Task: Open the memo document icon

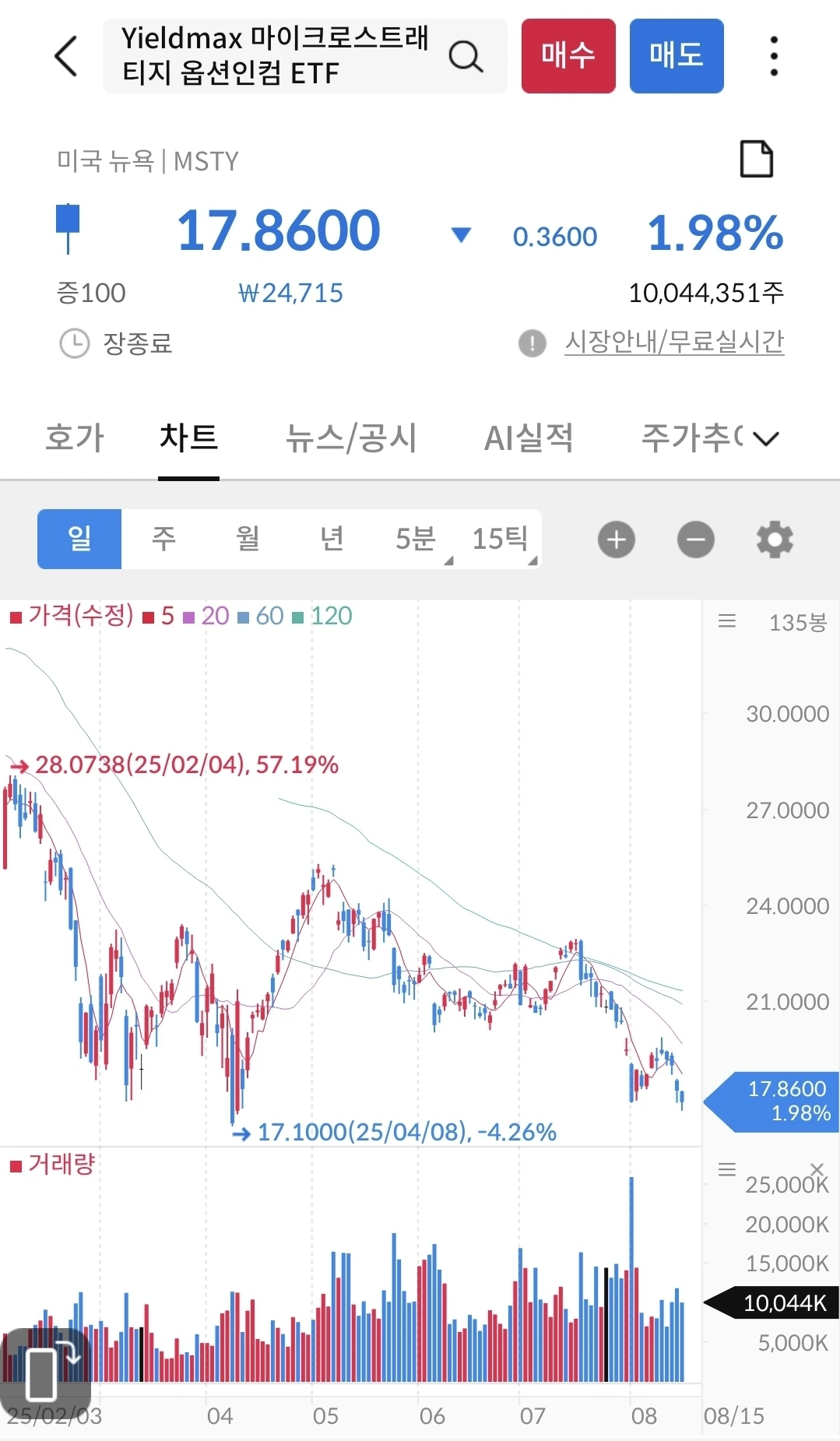Action: (x=756, y=159)
